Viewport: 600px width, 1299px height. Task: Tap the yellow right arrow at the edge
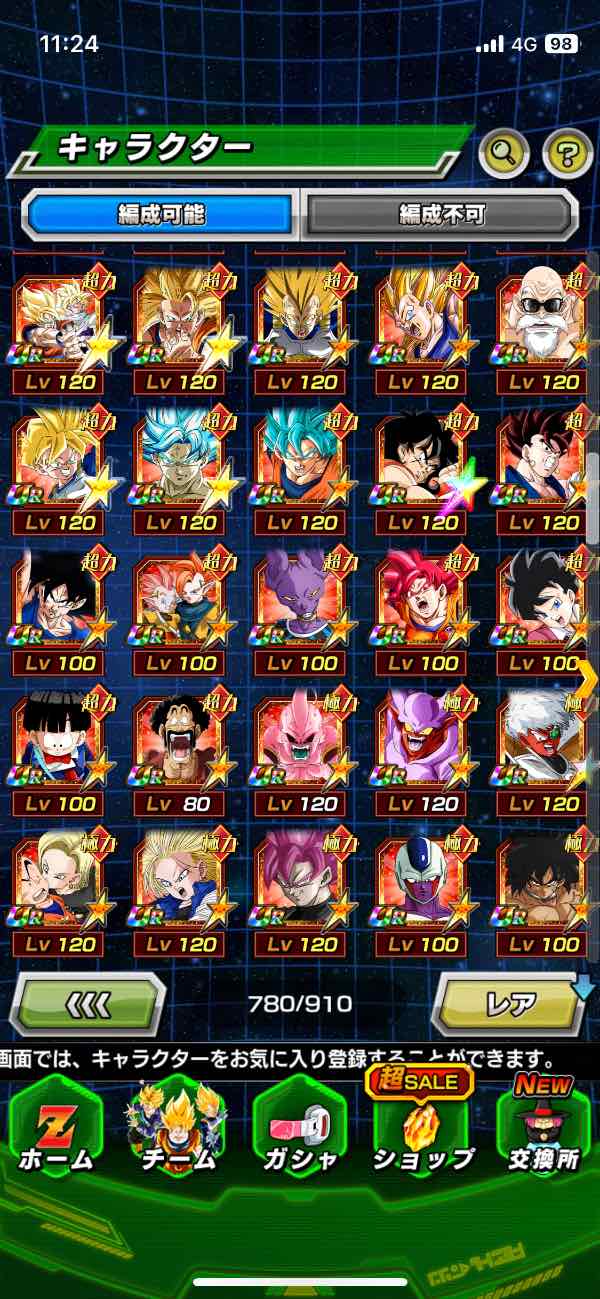coord(588,677)
